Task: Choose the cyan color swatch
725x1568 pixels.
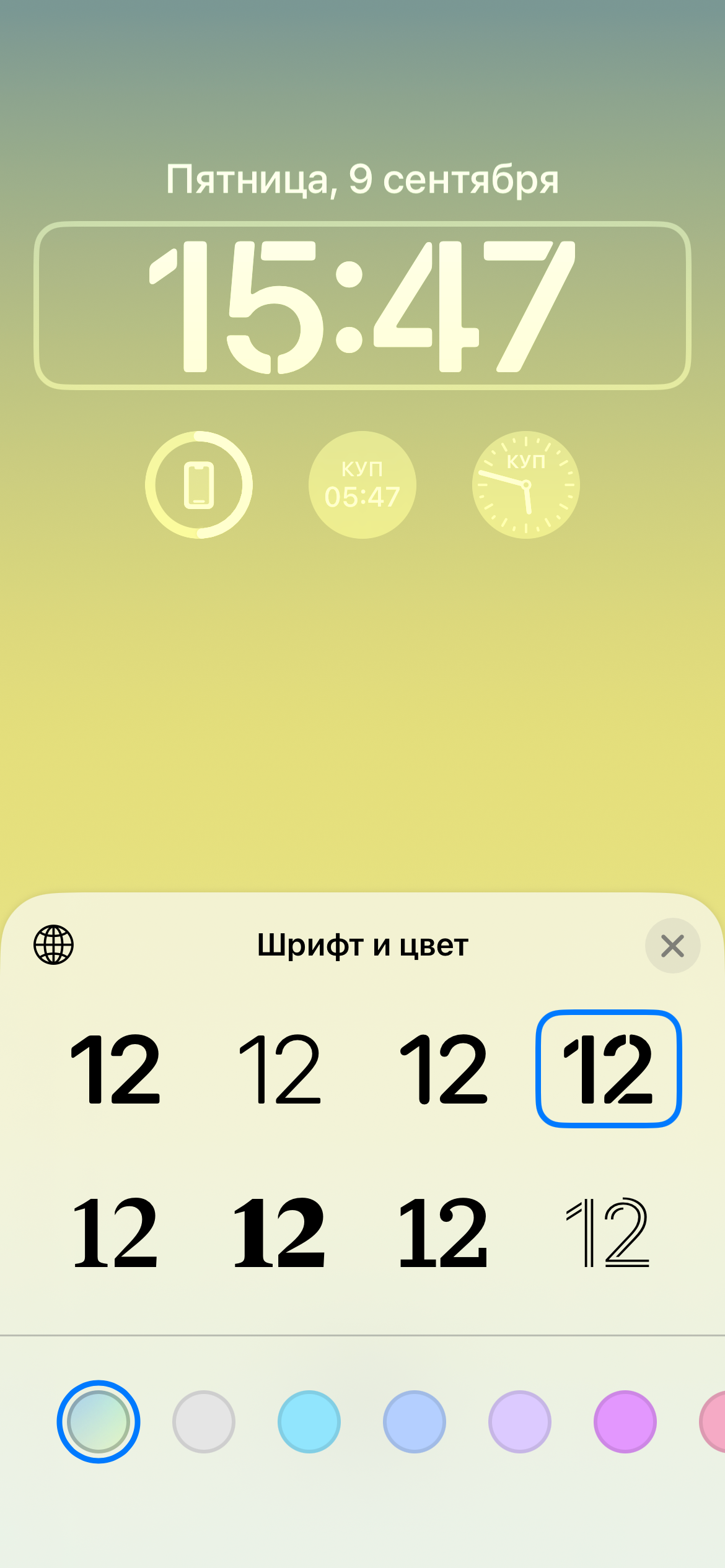Action: point(309,1422)
